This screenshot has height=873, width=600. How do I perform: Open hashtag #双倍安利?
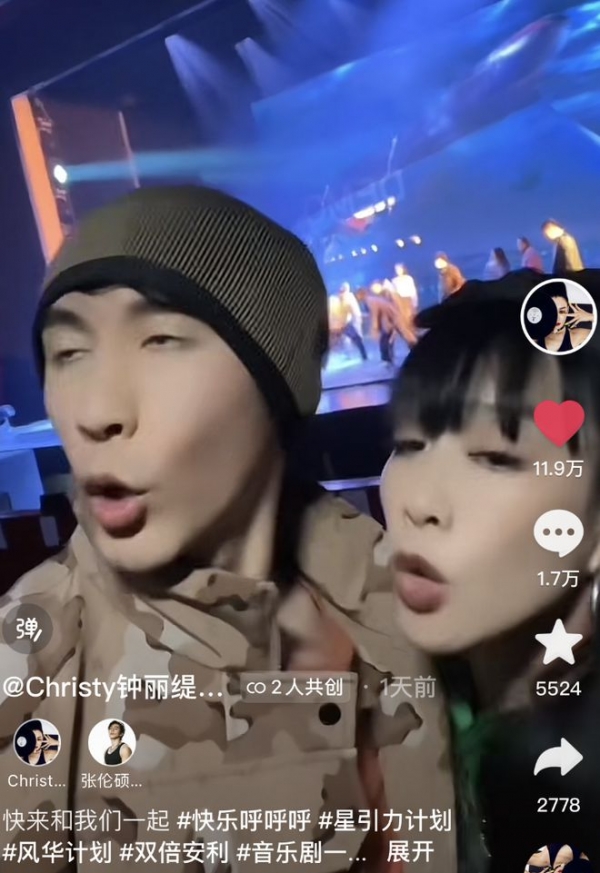173,853
